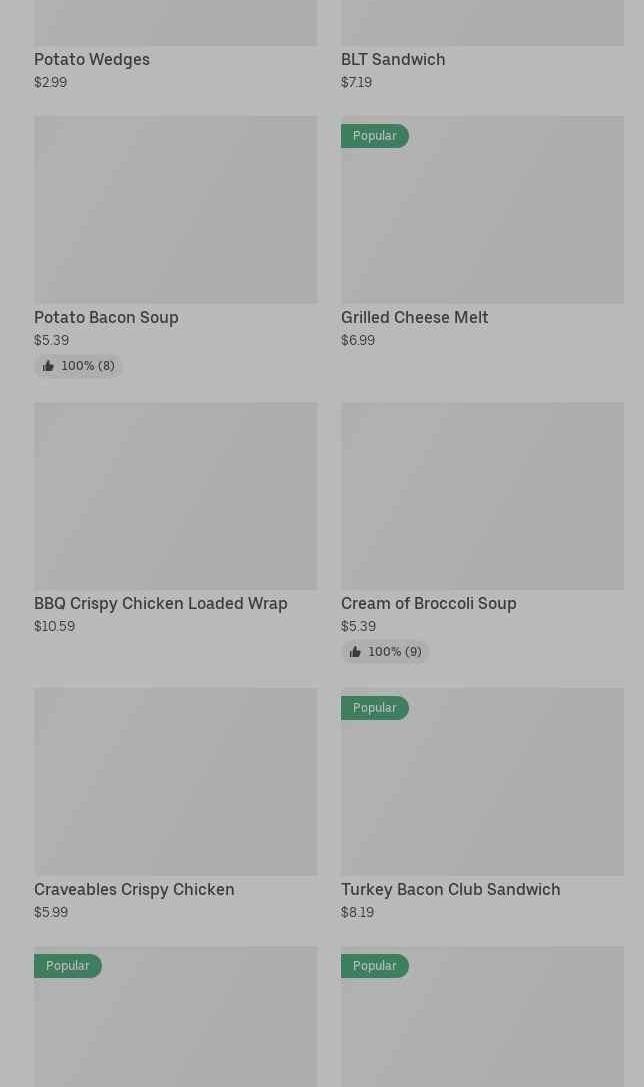
Task: Select the Turkey Bacon Club Sandwich
Action: (482, 804)
